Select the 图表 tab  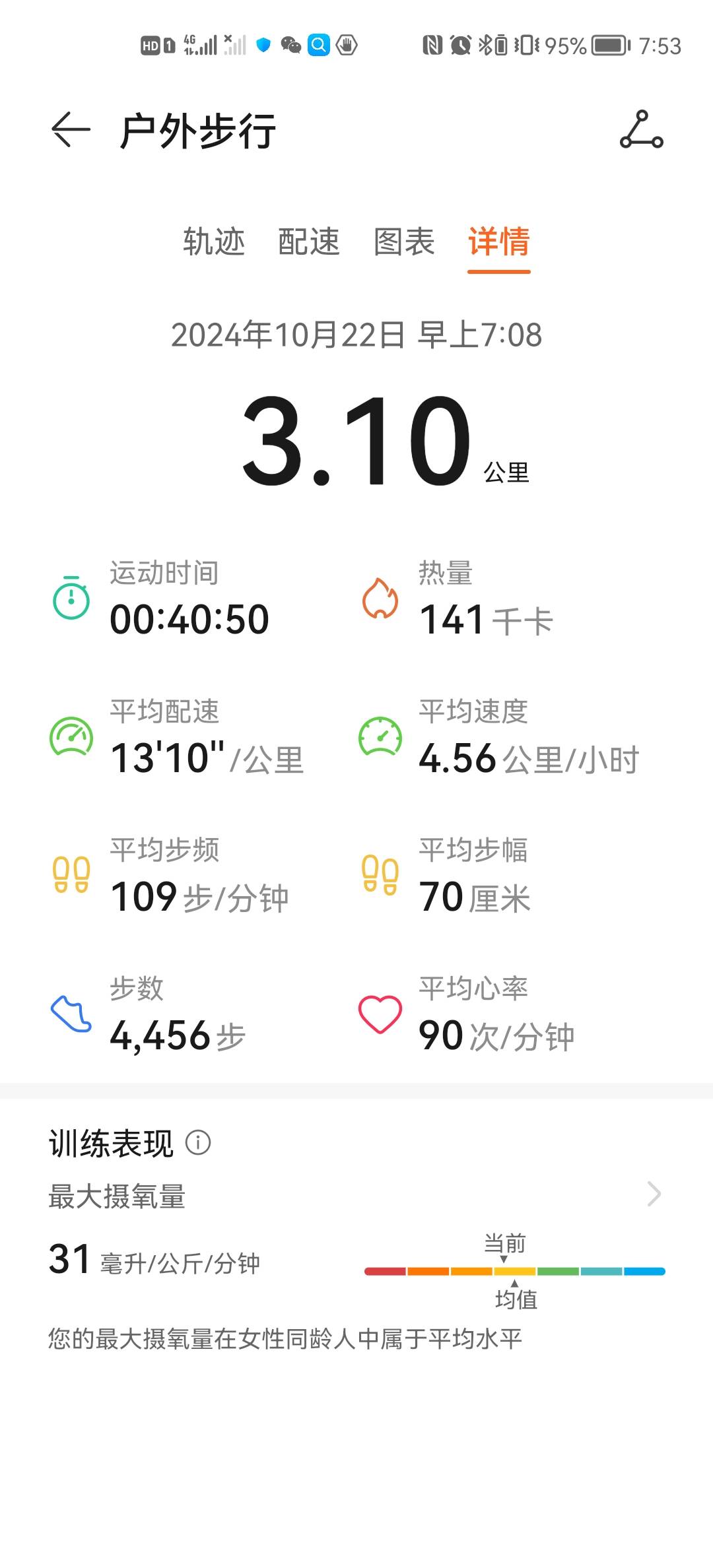click(x=403, y=244)
